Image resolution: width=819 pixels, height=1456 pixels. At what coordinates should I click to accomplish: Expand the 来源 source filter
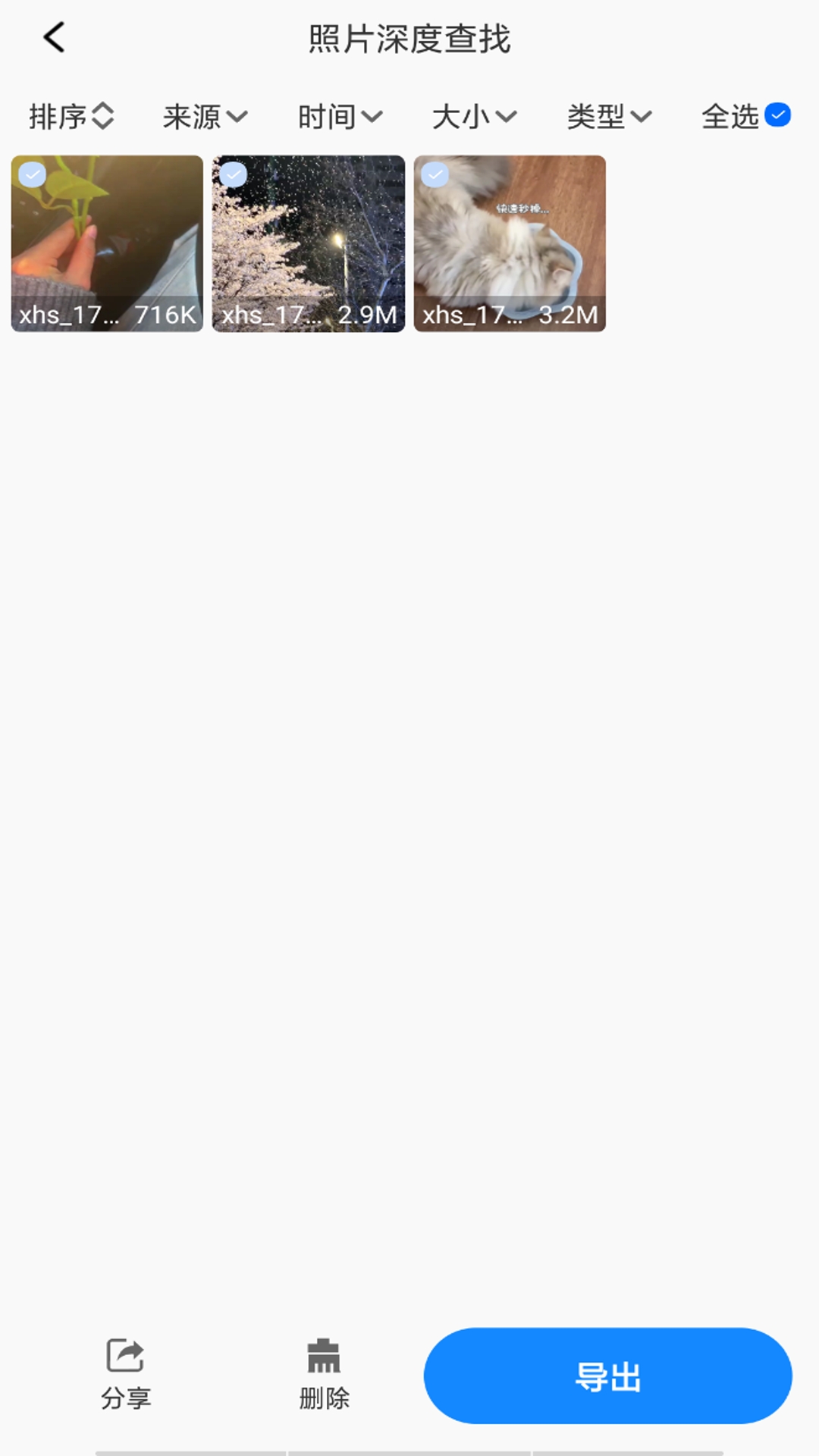pyautogui.click(x=205, y=117)
